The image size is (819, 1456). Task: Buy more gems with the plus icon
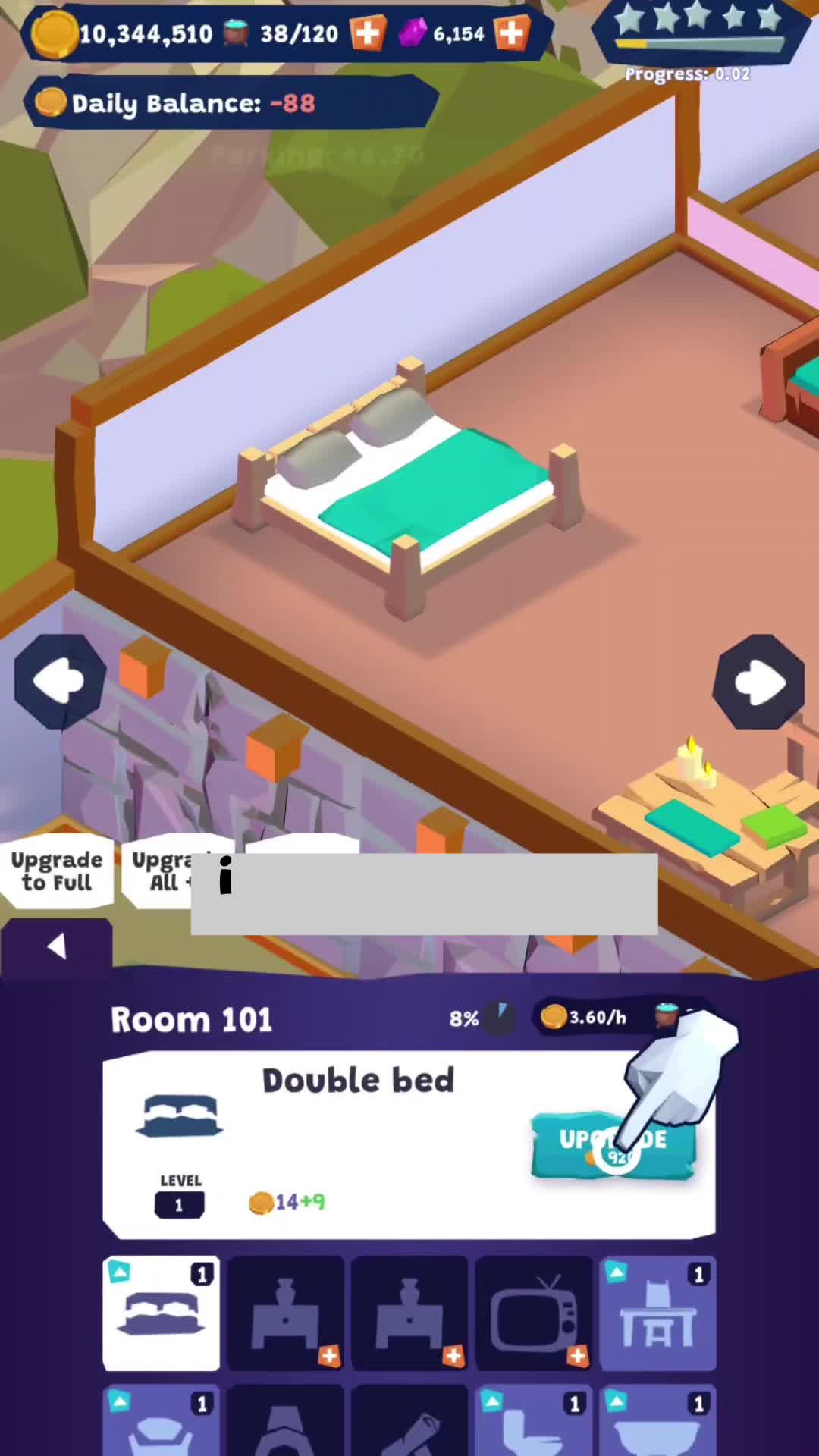511,34
